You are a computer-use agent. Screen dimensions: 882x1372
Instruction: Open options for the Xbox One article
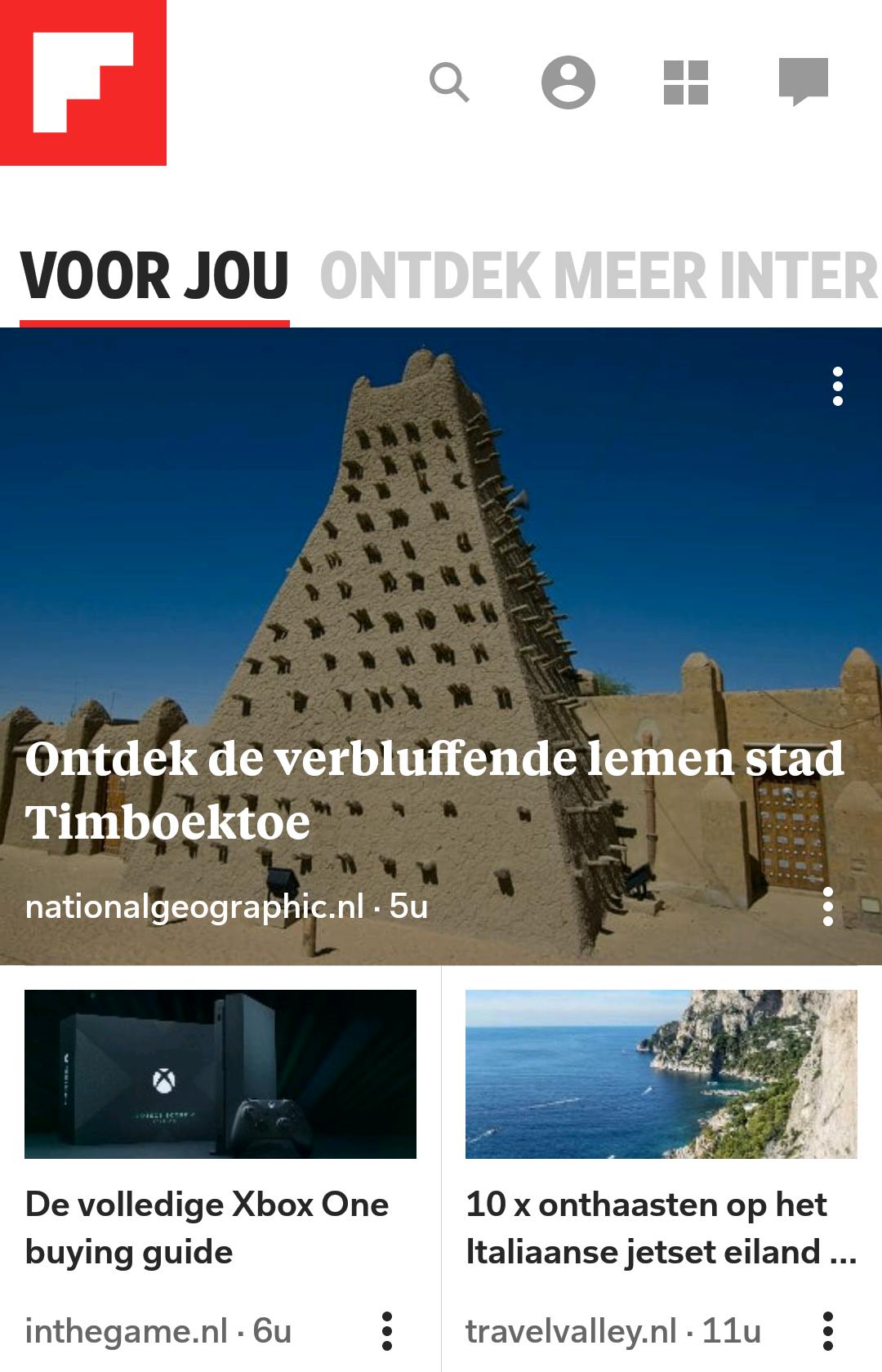[387, 1331]
